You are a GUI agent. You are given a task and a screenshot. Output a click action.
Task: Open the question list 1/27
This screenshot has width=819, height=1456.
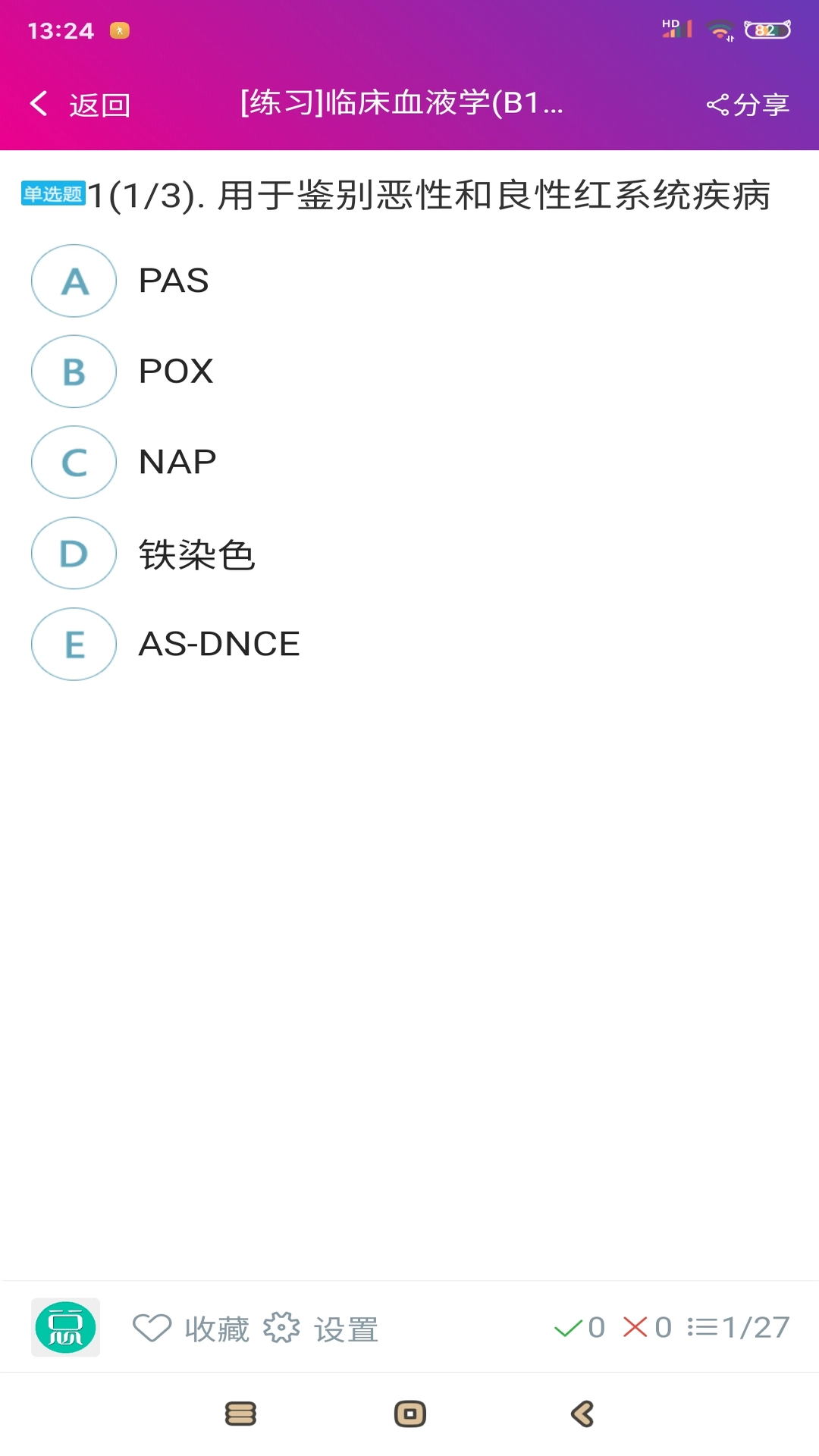point(738,1328)
